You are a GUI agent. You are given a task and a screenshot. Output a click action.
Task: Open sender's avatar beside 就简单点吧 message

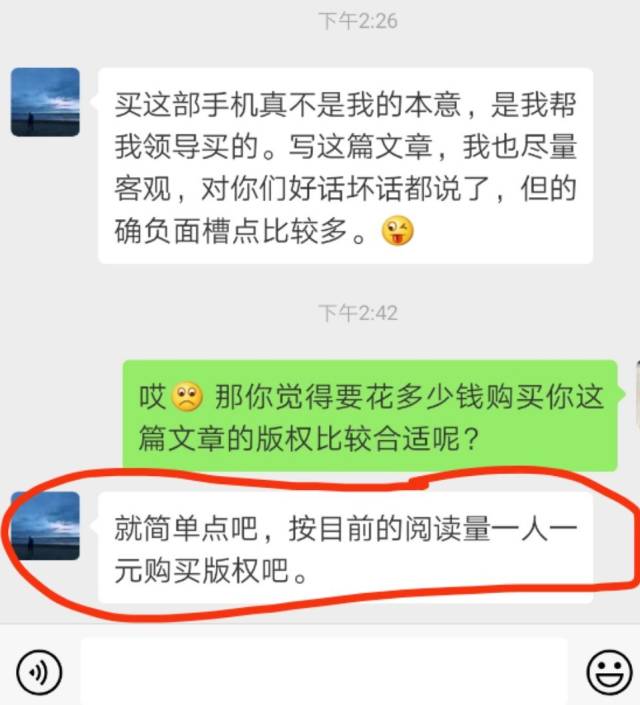pyautogui.click(x=45, y=526)
